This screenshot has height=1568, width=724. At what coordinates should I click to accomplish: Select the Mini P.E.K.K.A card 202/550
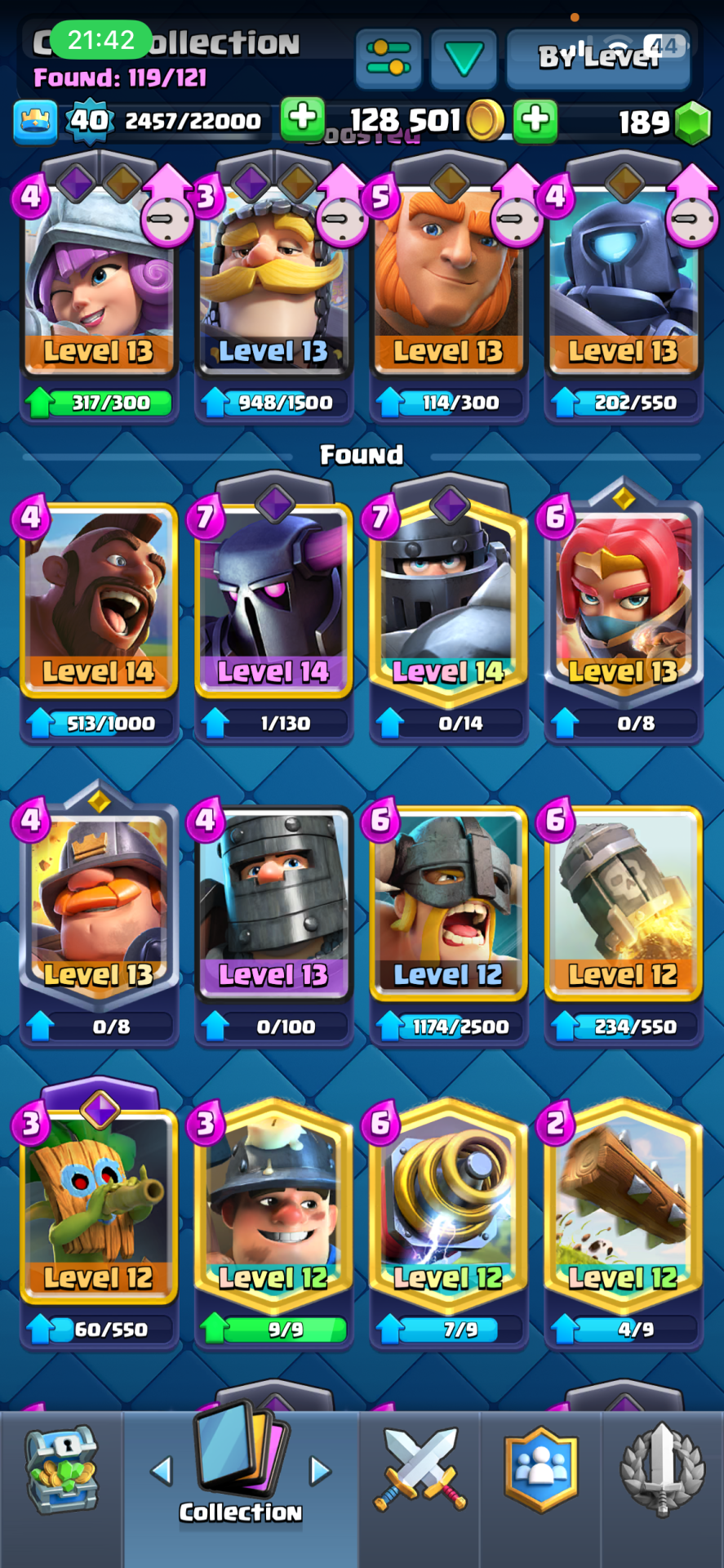623,278
